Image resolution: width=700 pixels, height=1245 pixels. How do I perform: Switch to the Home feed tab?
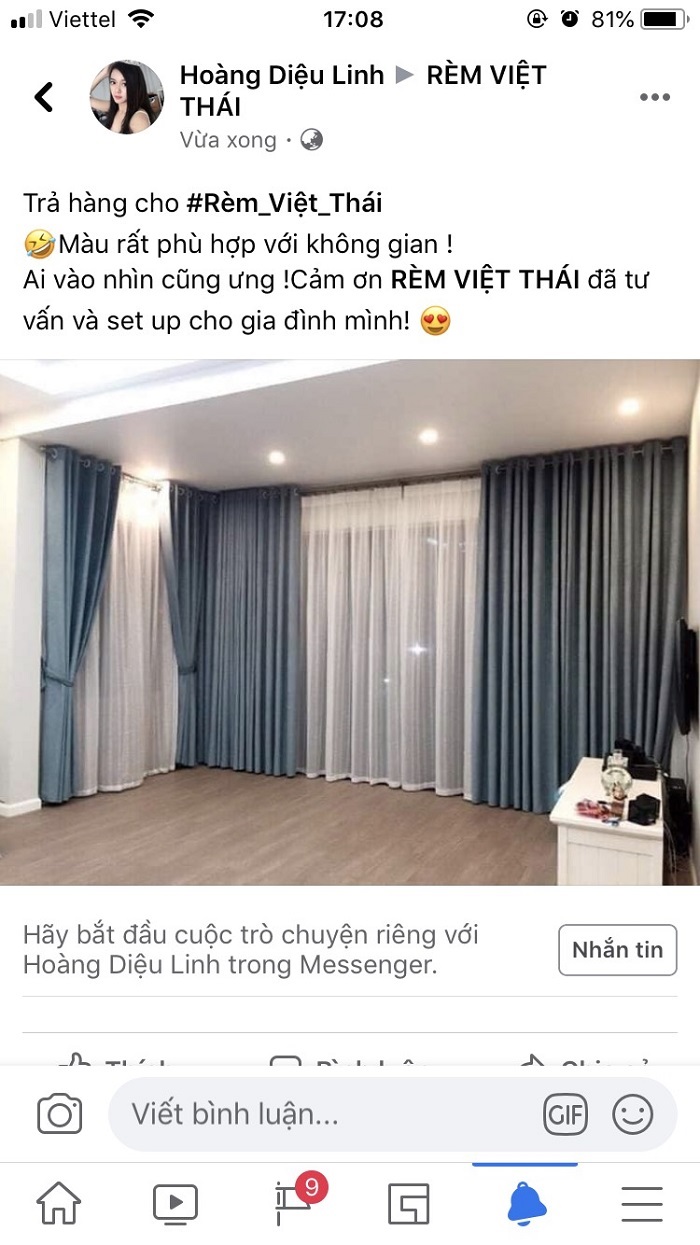pyautogui.click(x=59, y=1203)
